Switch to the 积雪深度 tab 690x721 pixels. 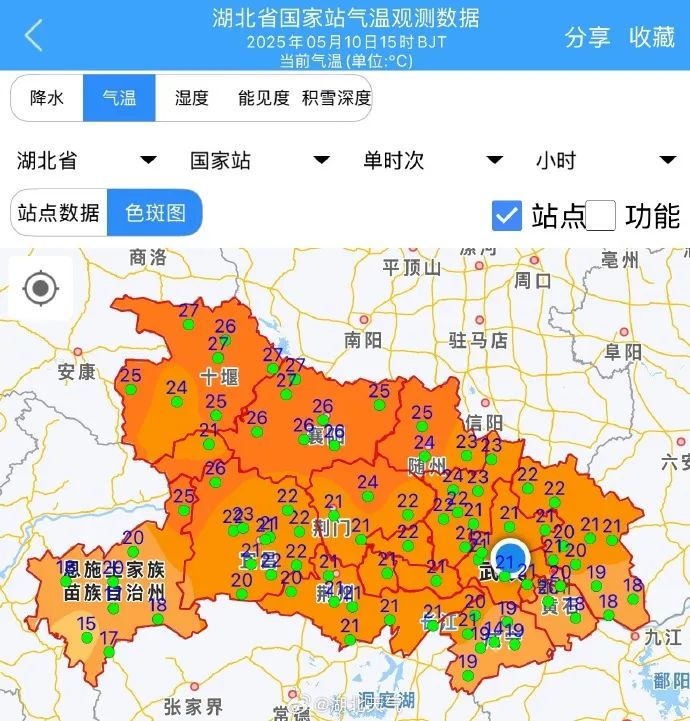pyautogui.click(x=336, y=98)
